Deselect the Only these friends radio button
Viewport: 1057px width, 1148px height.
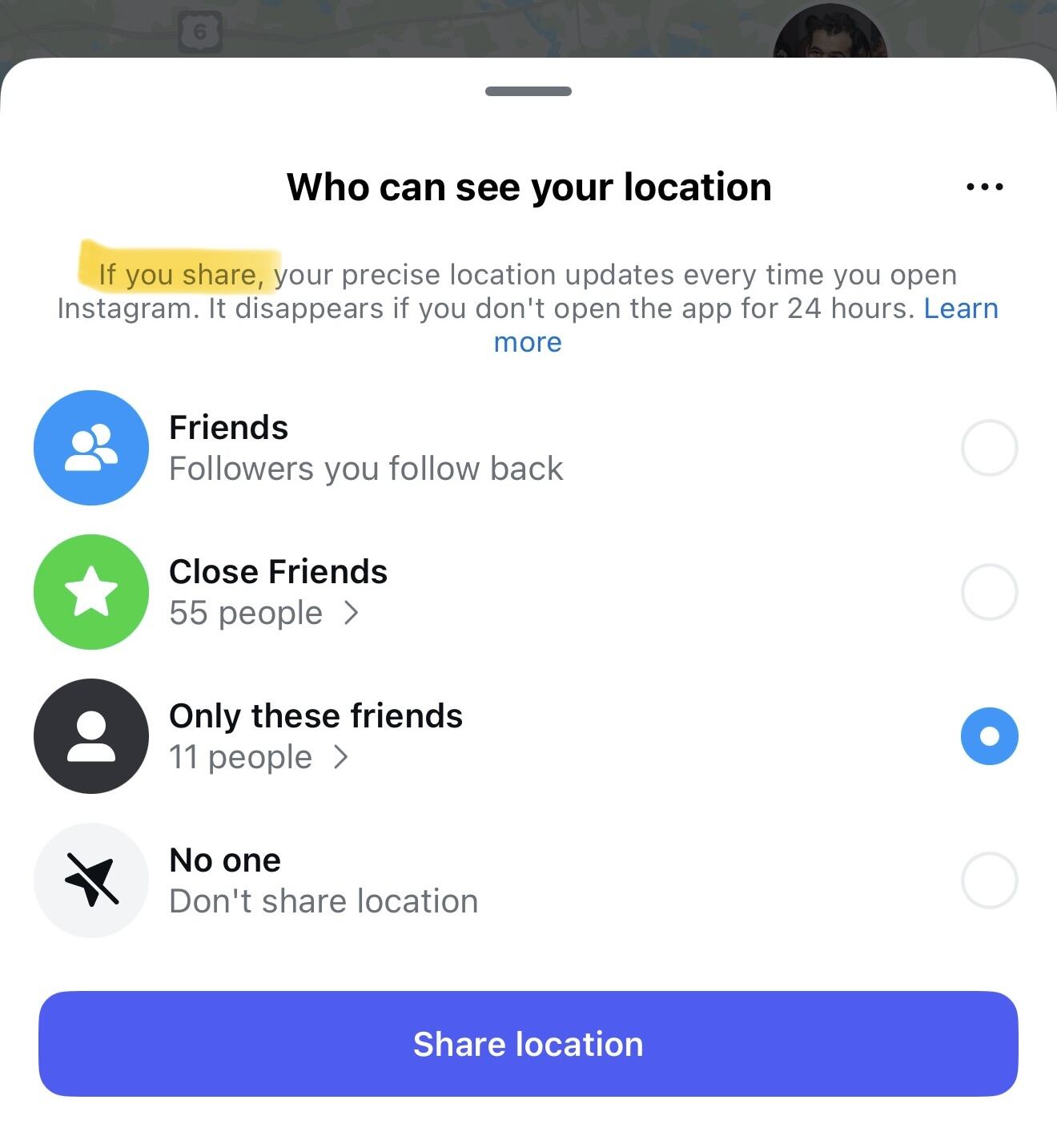988,735
